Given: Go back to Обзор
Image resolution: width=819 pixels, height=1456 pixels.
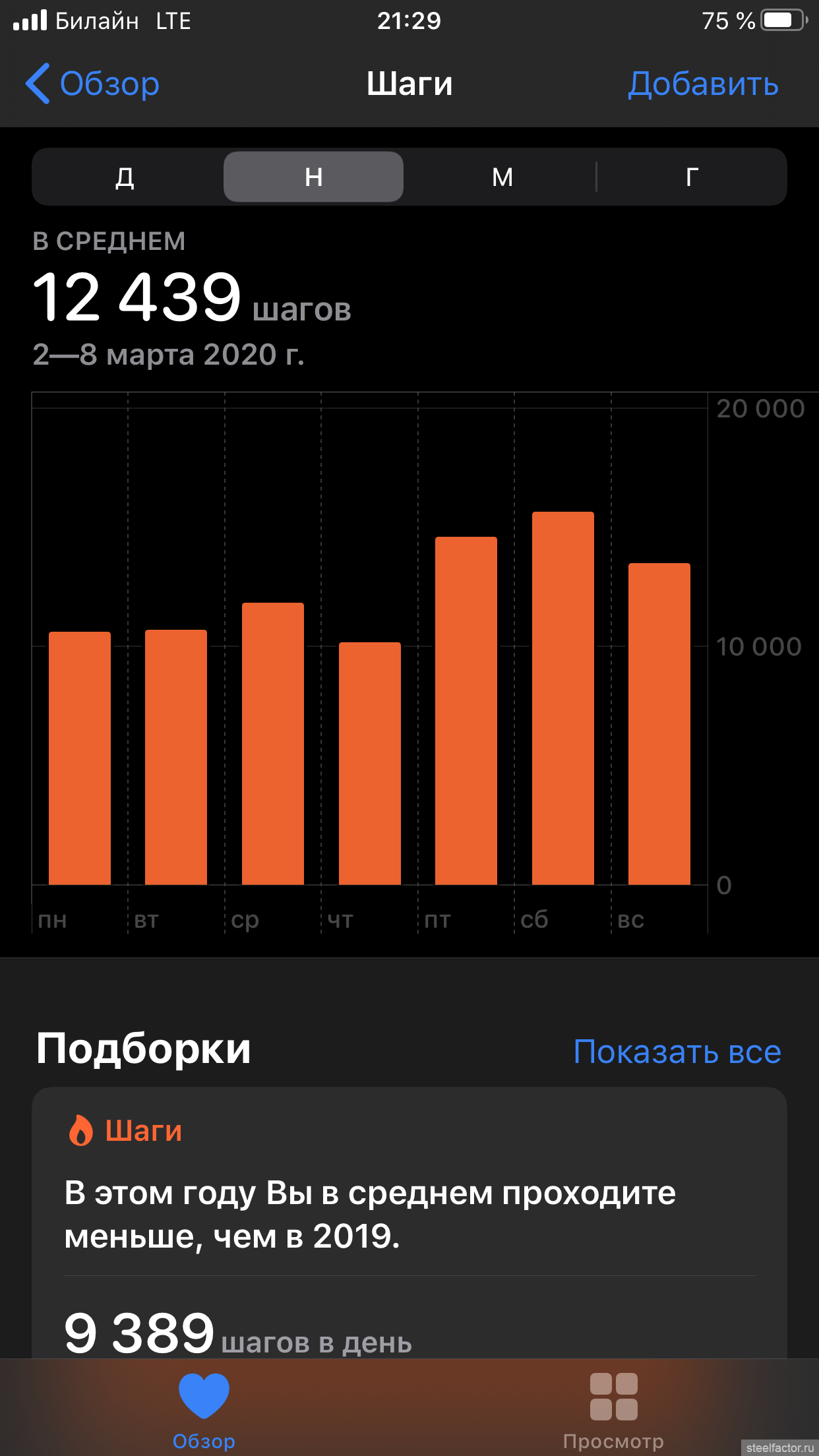Looking at the screenshot, I should click(92, 84).
